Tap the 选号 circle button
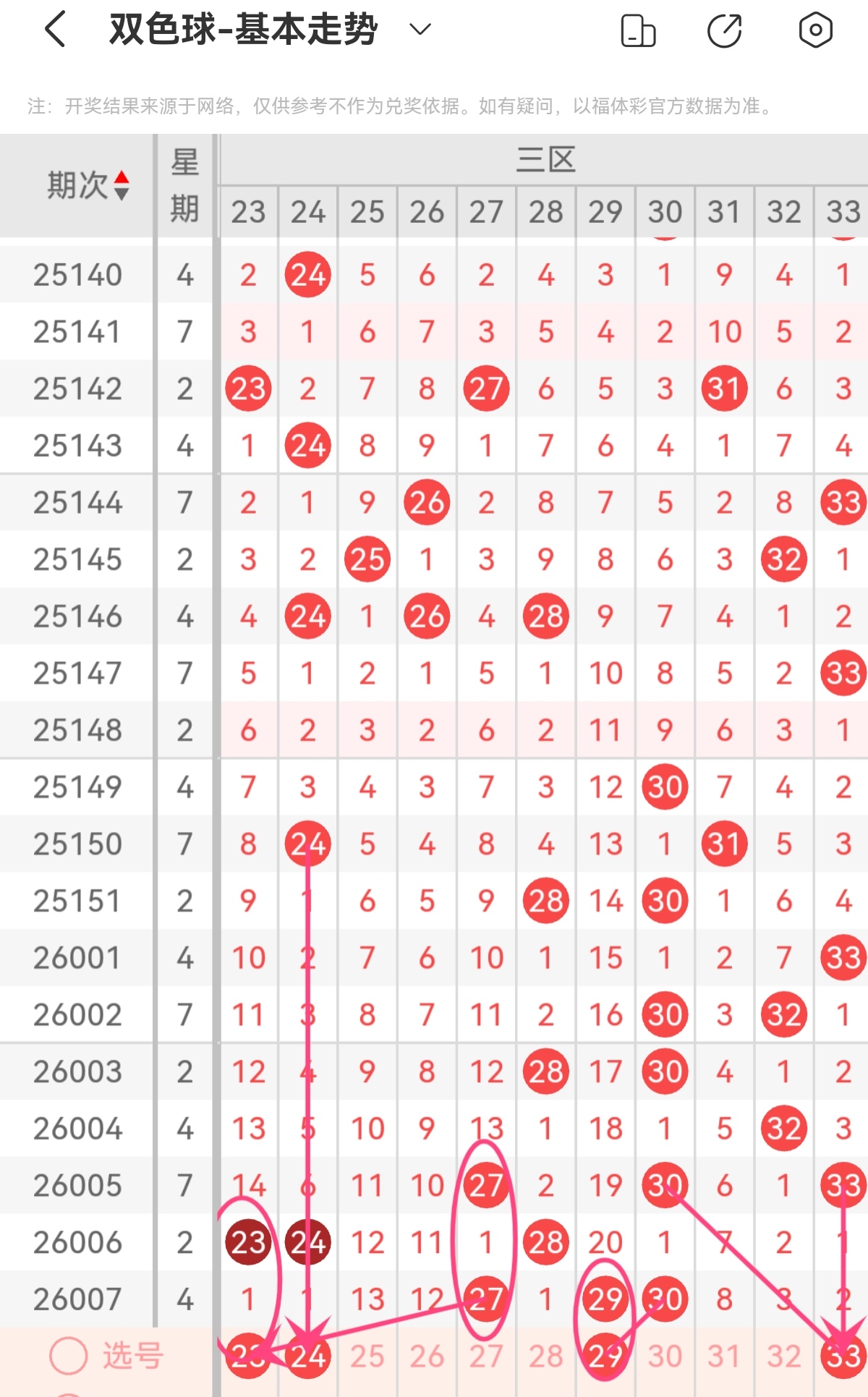The width and height of the screenshot is (868, 1397). coord(69,1356)
